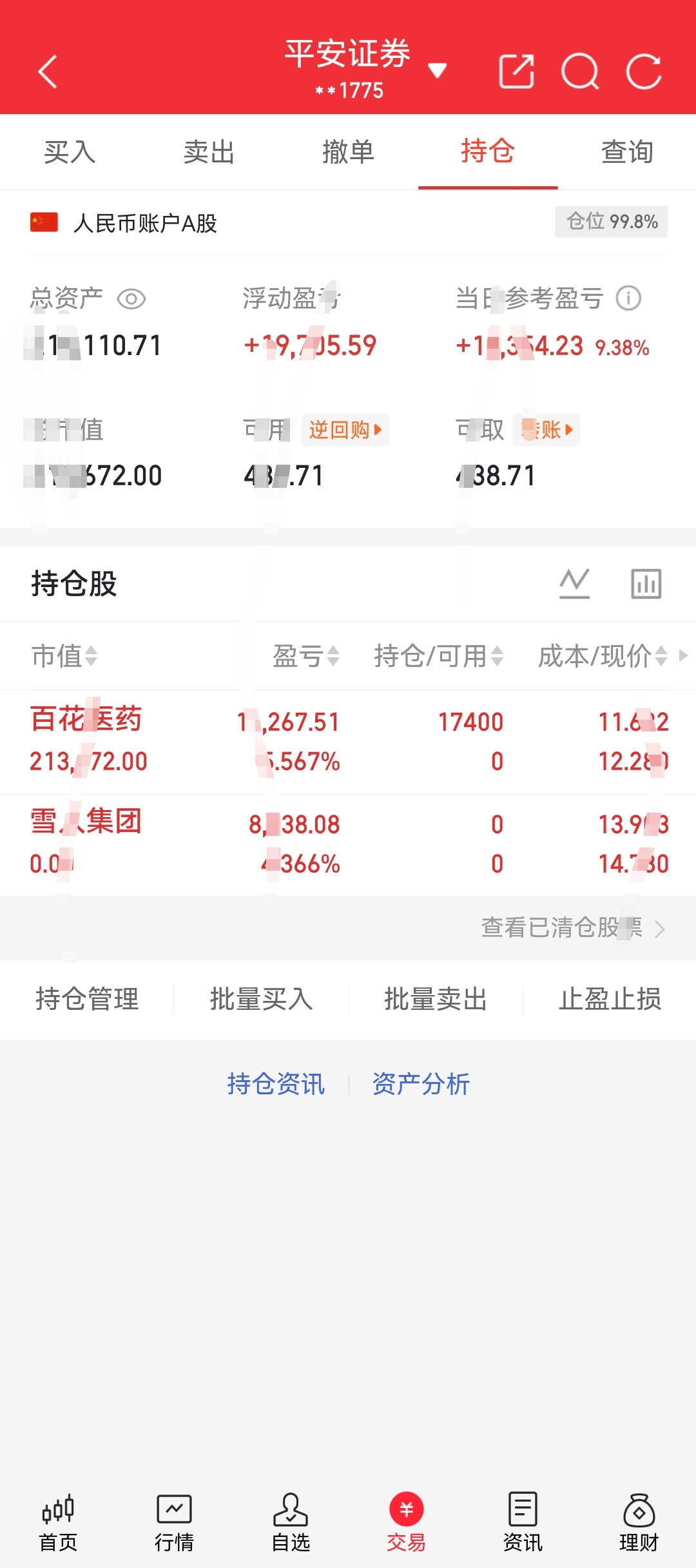Toggle total assets visibility eye icon
Viewport: 696px width, 1568px height.
click(131, 299)
